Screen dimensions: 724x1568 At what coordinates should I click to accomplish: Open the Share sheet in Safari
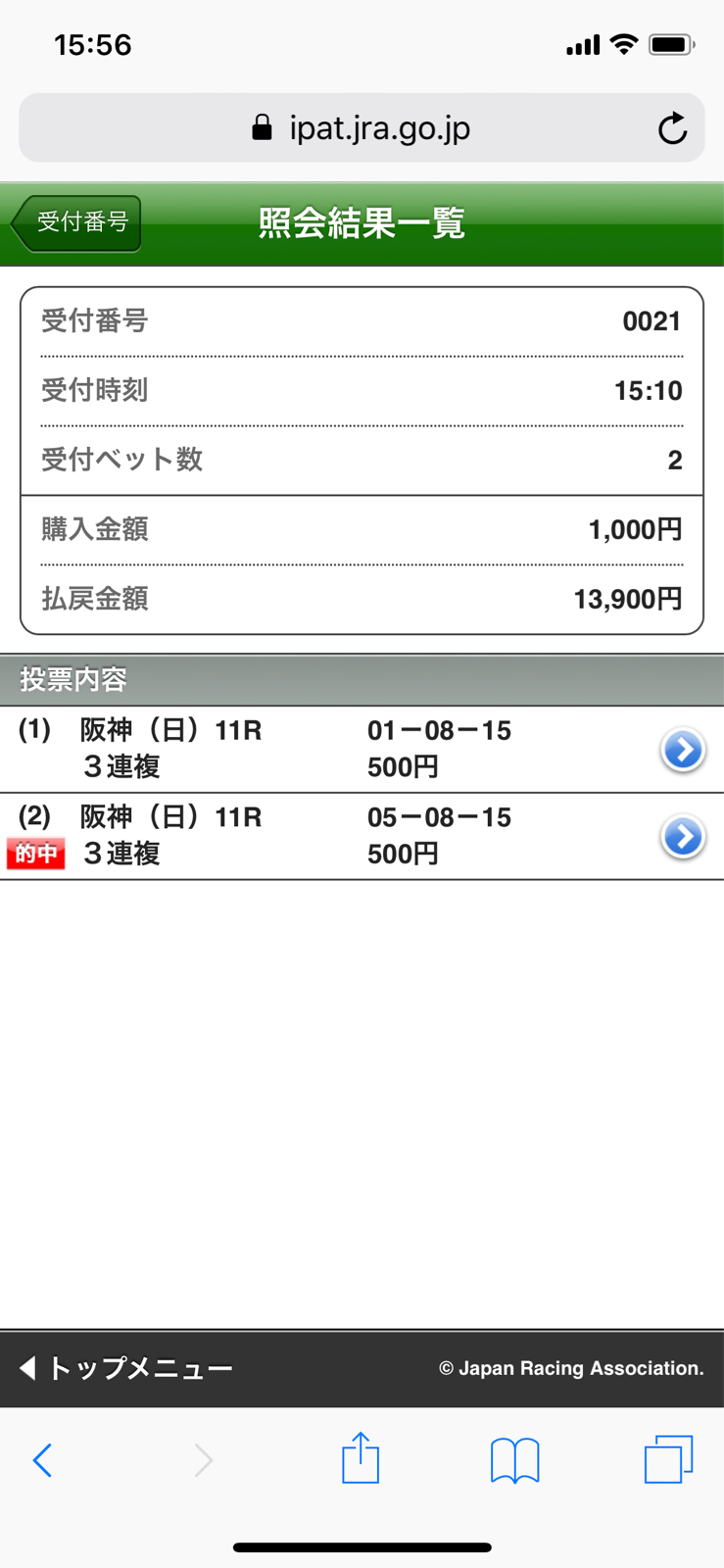[362, 1459]
